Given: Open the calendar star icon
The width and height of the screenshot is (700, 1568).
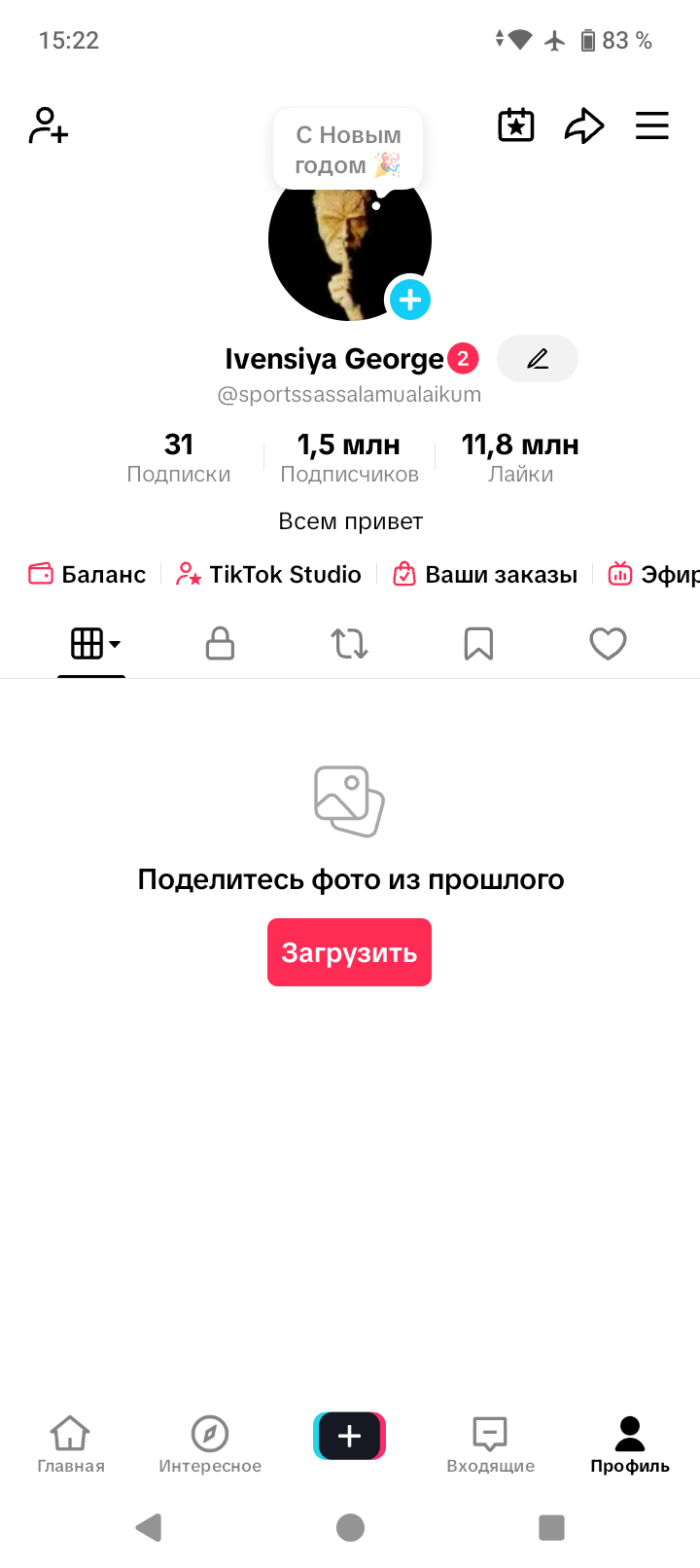Looking at the screenshot, I should (x=516, y=125).
